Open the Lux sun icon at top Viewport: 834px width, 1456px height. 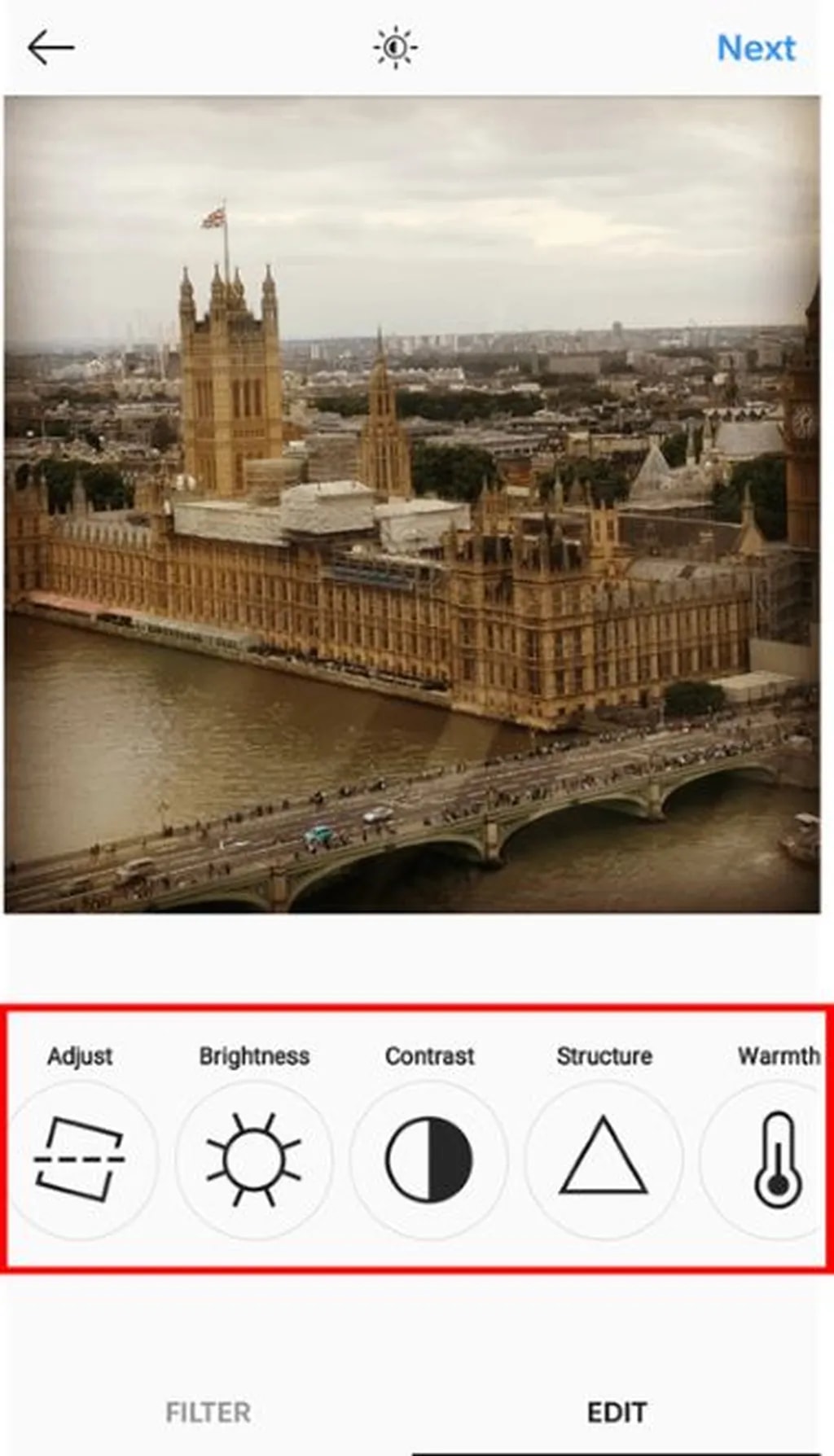point(396,48)
